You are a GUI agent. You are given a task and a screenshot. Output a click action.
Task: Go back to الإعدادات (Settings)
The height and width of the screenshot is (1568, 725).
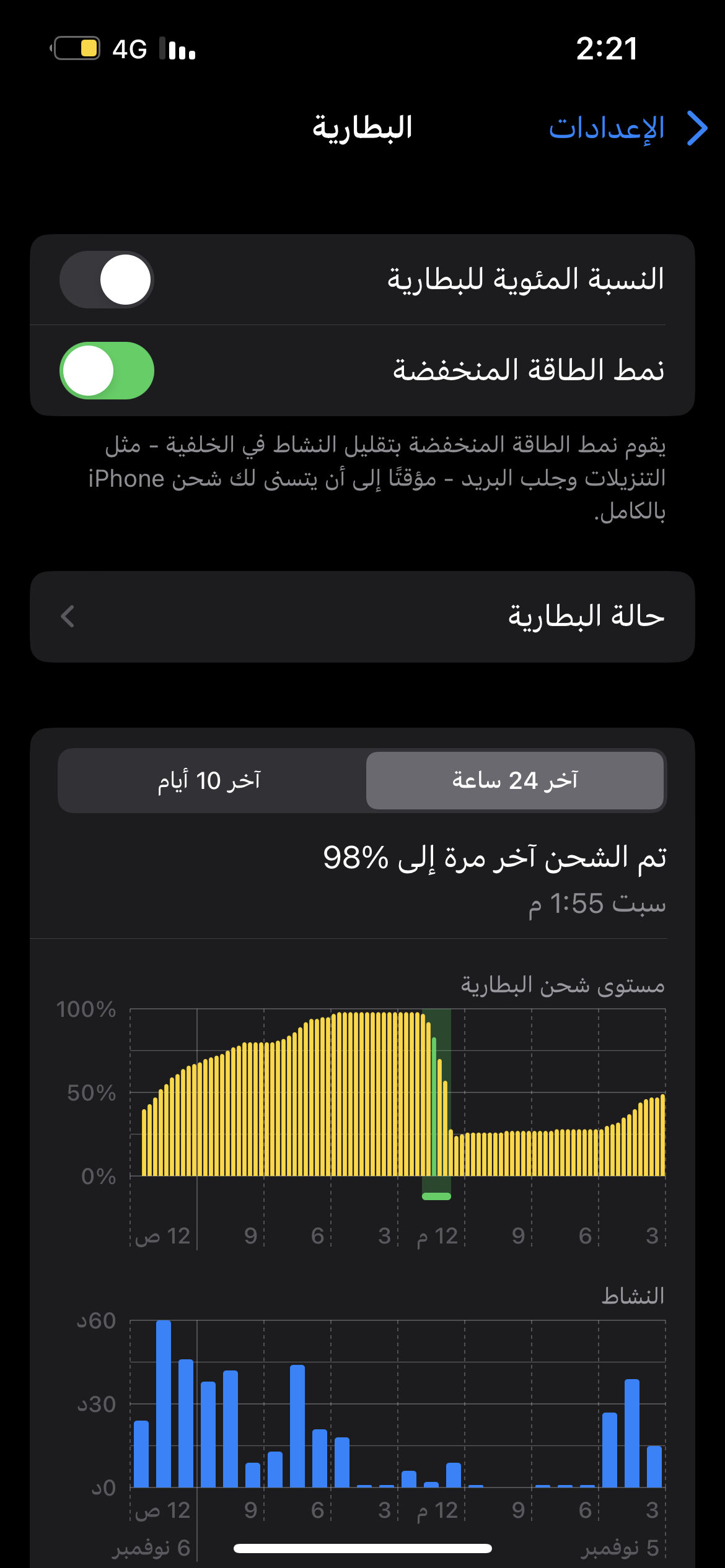[627, 128]
